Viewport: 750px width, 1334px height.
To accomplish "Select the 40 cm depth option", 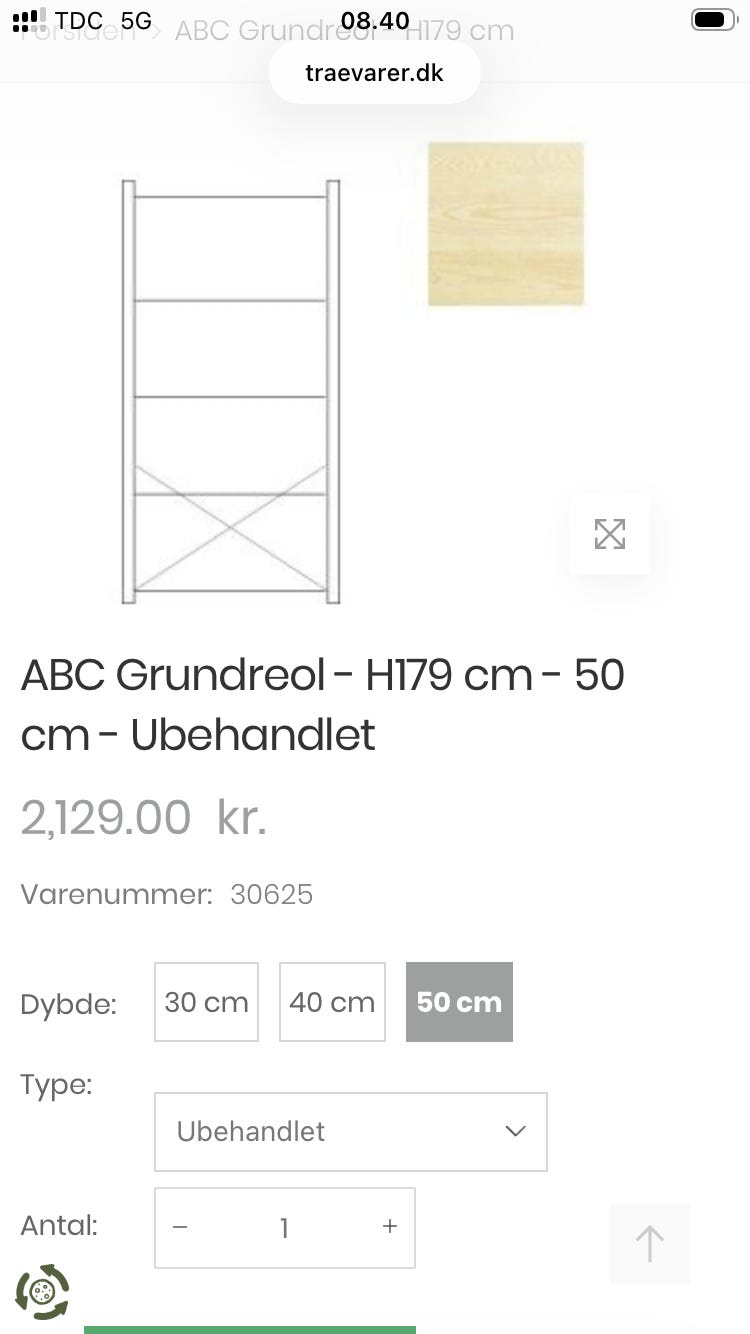I will click(332, 1001).
